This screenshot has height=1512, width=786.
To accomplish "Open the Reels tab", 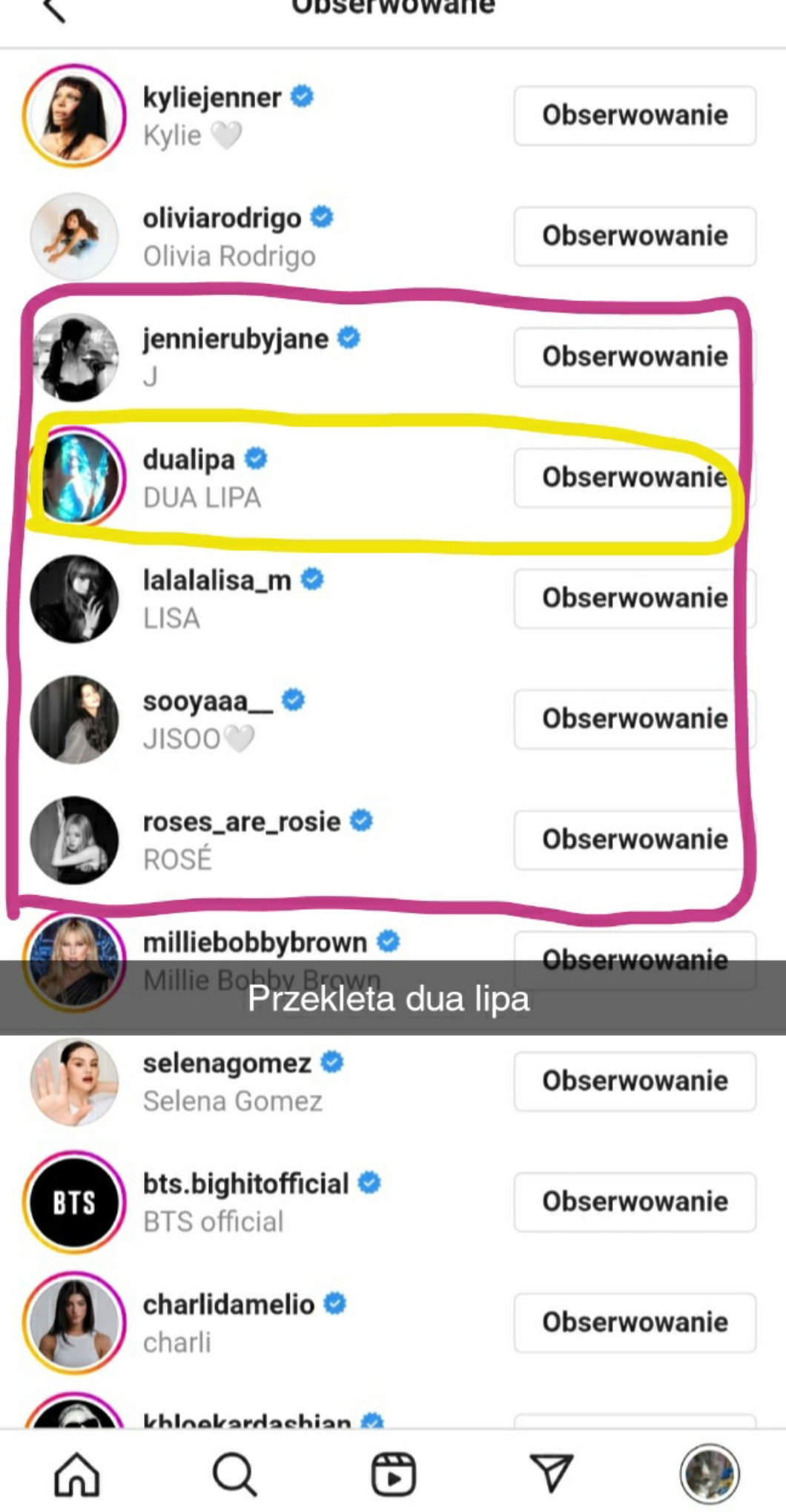I will [x=393, y=1473].
